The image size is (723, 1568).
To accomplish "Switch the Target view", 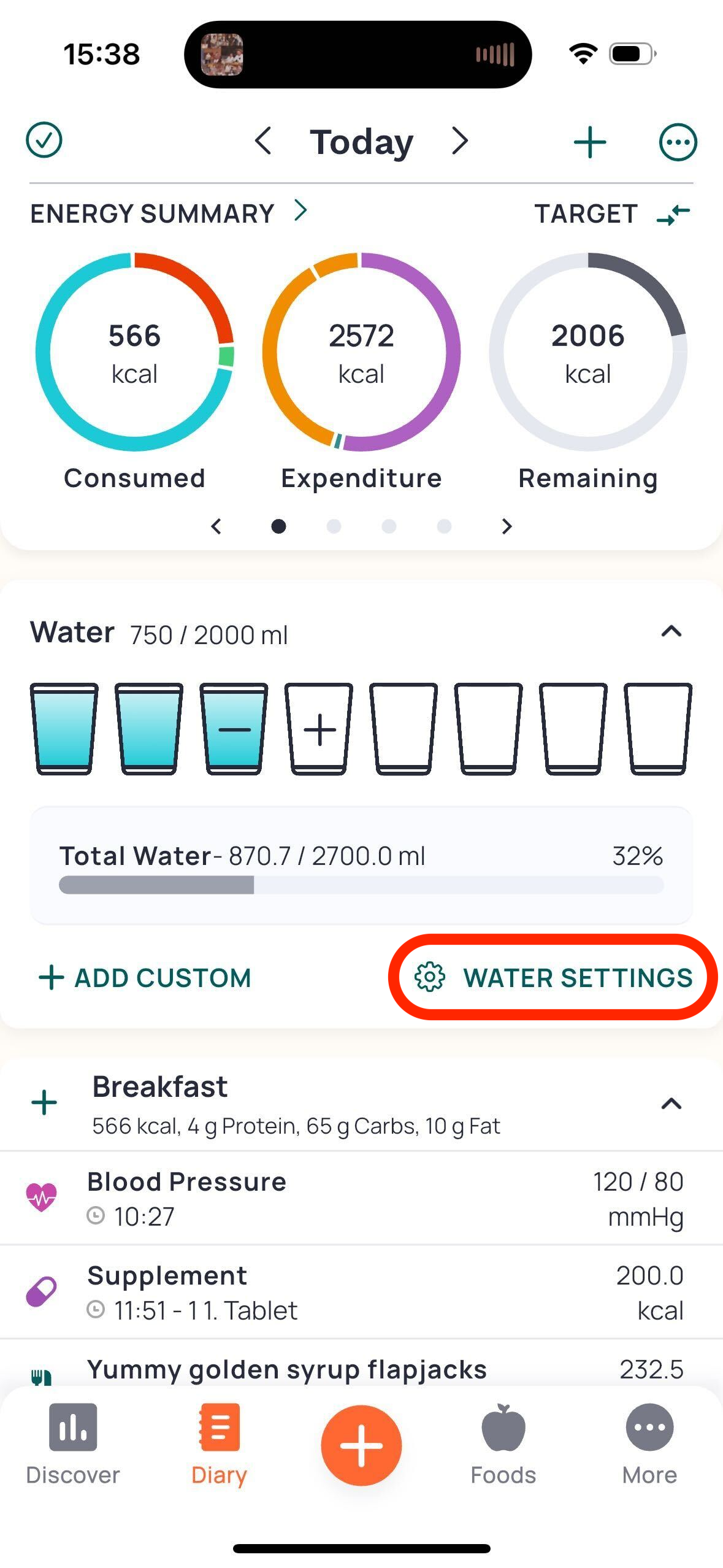I will (612, 214).
